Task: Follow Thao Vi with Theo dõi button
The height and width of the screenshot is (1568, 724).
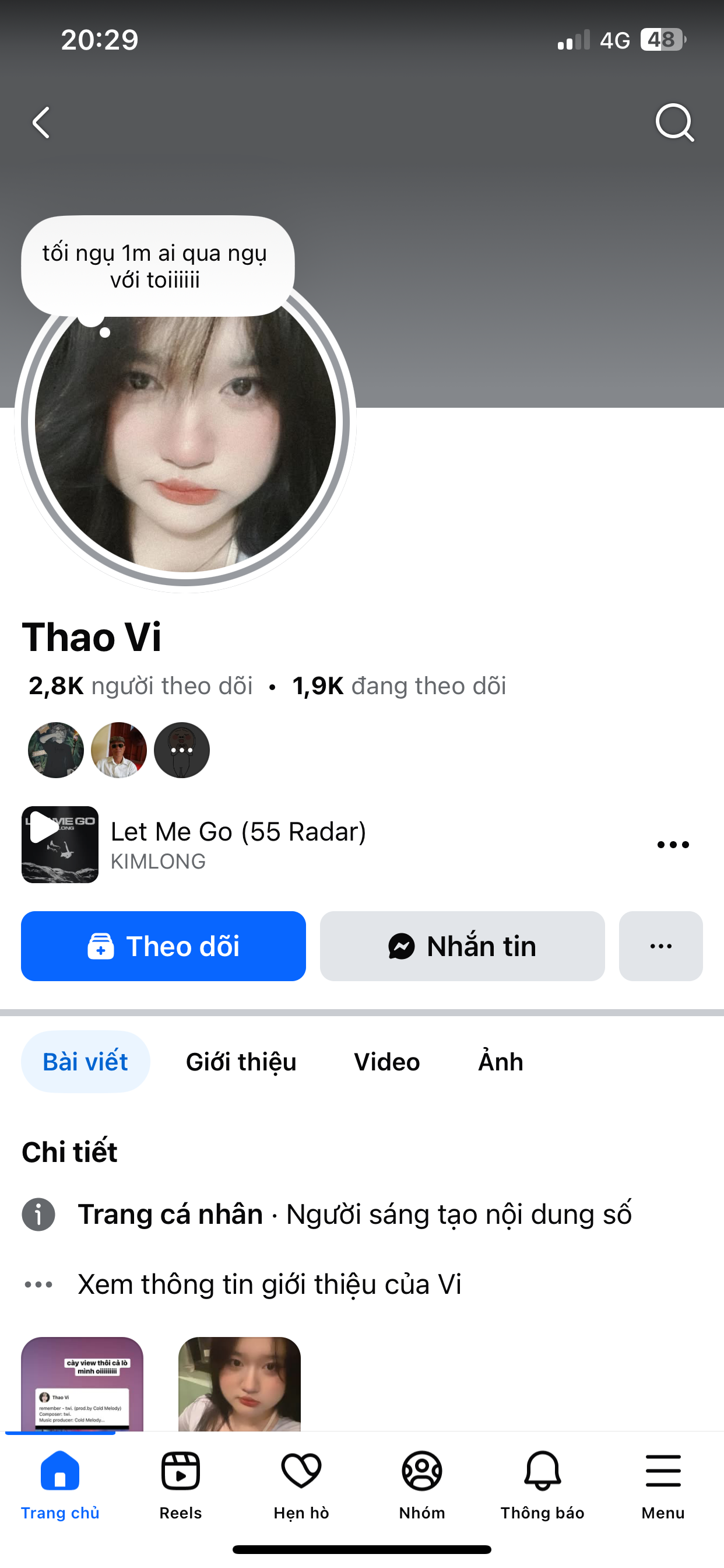Action: [163, 946]
